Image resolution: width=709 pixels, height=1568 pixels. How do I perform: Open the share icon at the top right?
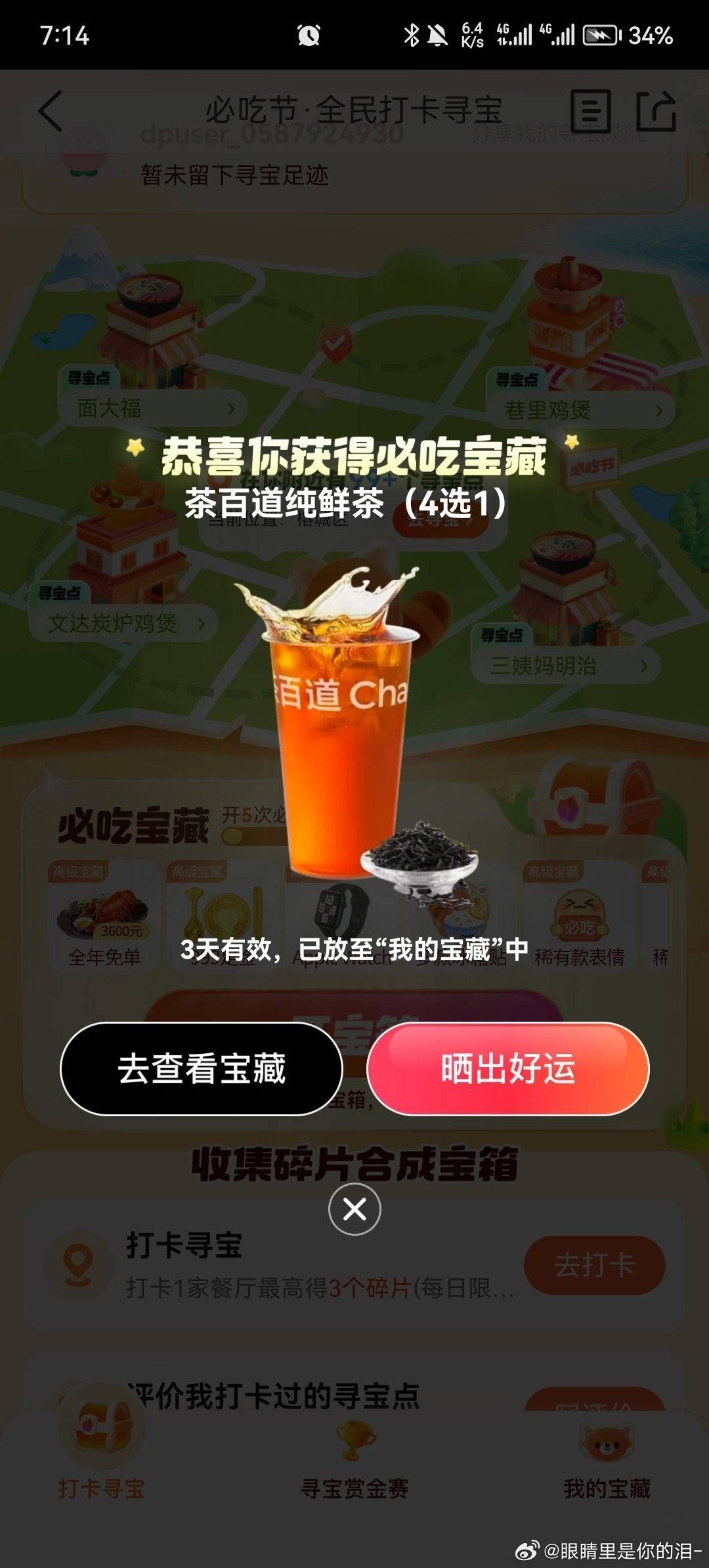point(655,111)
